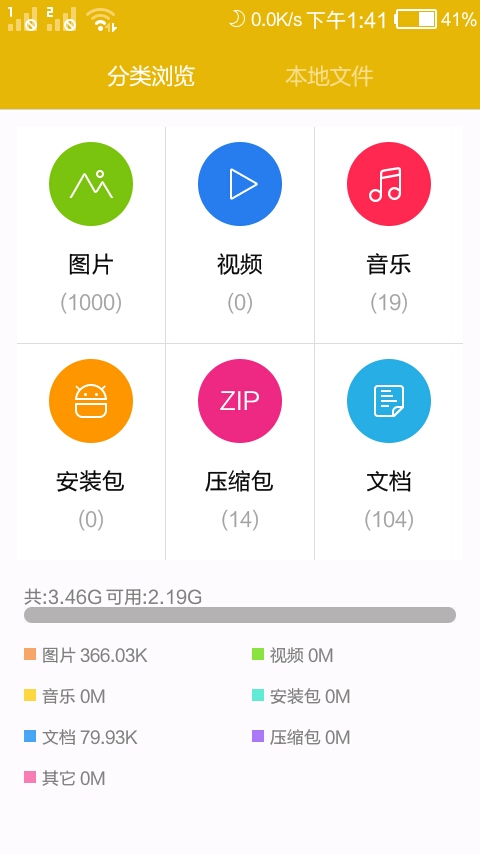The width and height of the screenshot is (480, 854).
Task: Open the 视频 category
Action: 240,235
